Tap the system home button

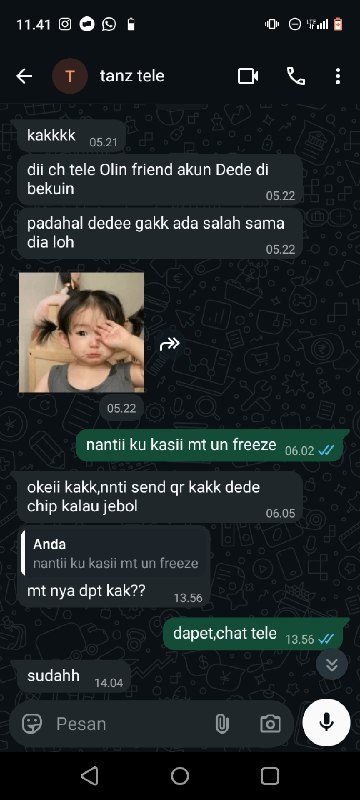pyautogui.click(x=180, y=776)
